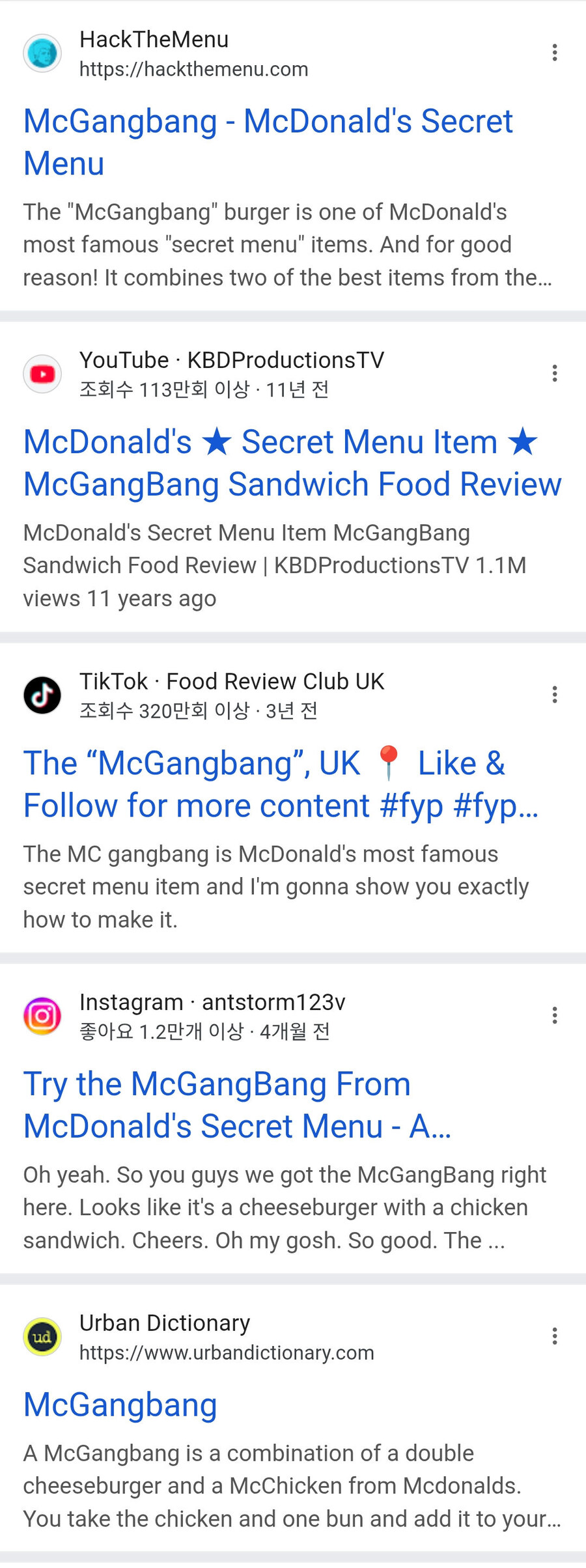Open the three-dot menu on the HackTheMenu result

(555, 52)
